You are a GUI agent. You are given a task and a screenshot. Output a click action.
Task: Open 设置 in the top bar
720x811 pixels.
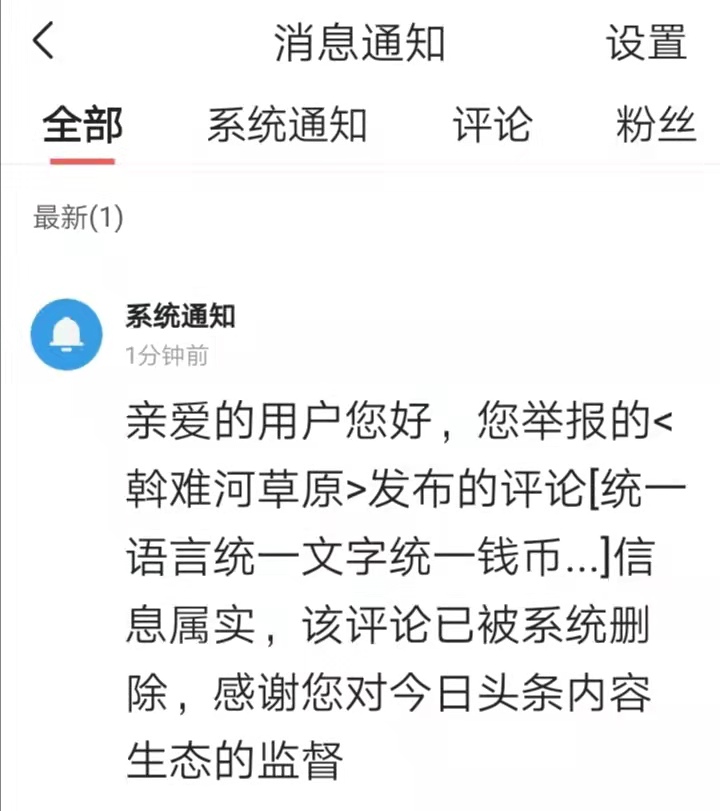(x=646, y=44)
